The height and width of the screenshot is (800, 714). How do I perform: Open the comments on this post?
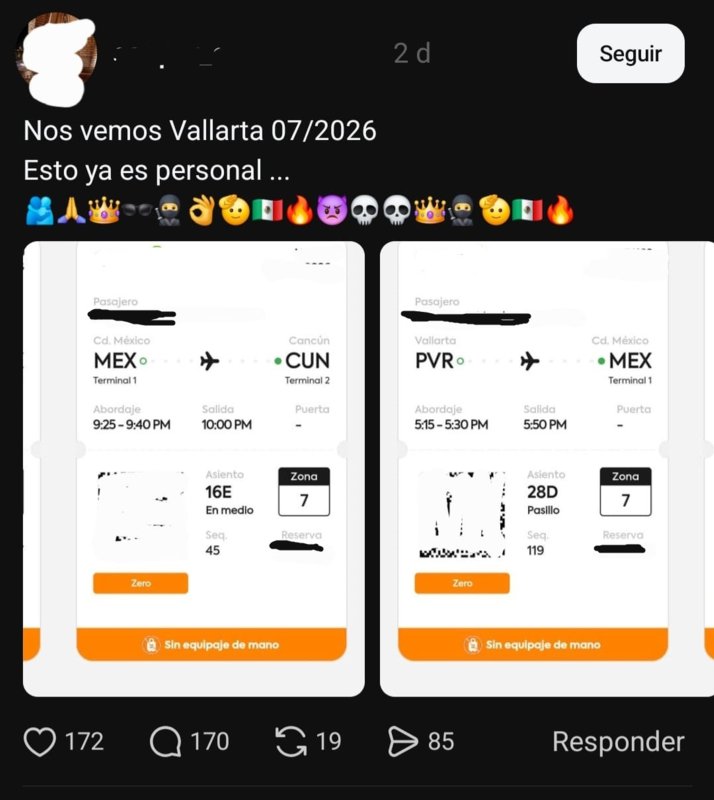point(165,741)
